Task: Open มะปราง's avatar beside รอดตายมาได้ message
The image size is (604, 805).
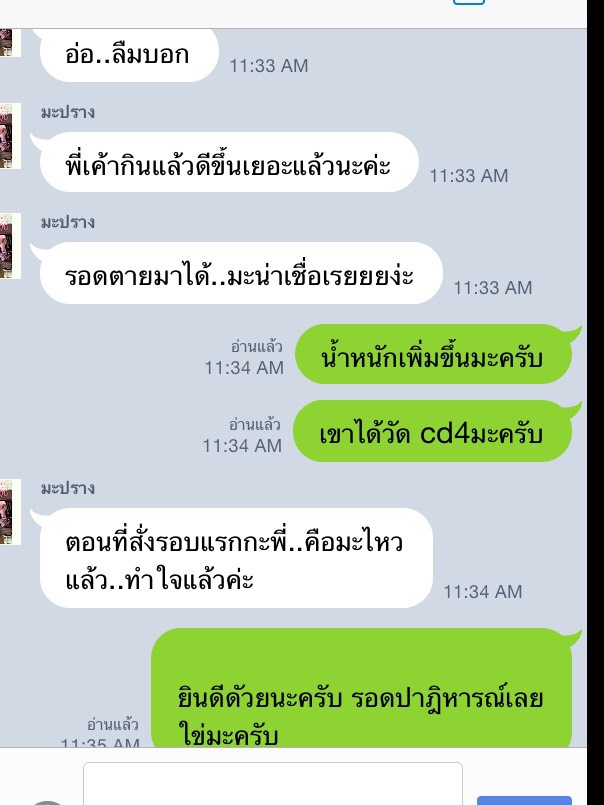Action: click(8, 245)
